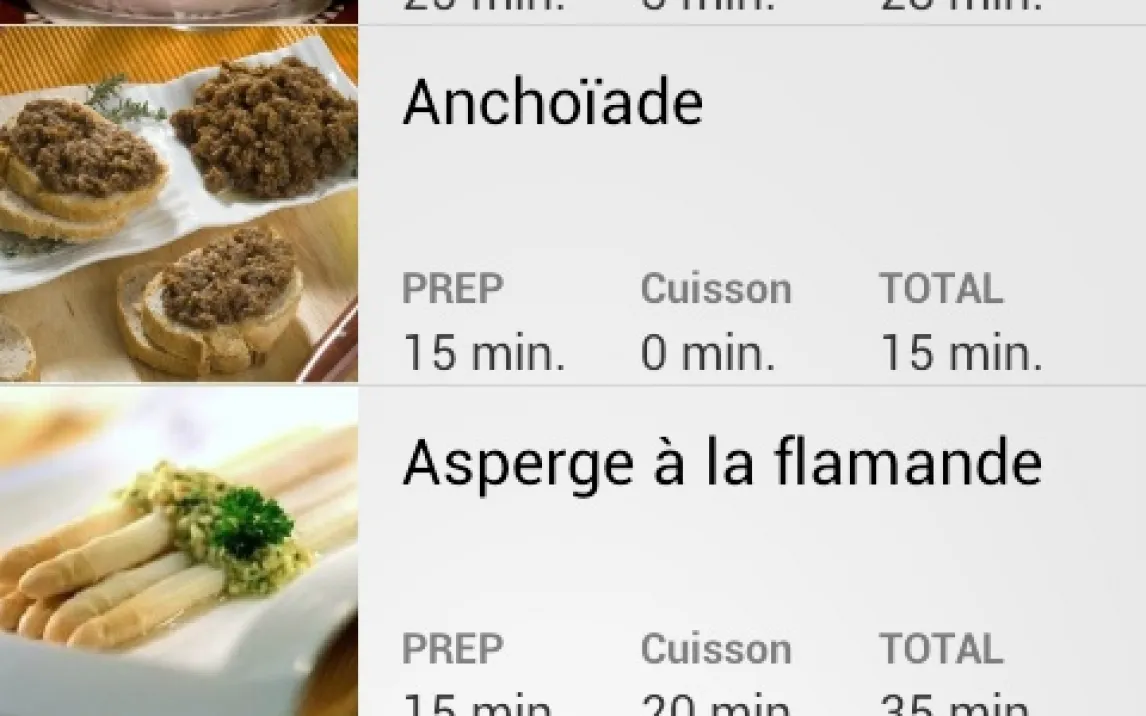
Task: Tap the white asparagus dish photo
Action: pyautogui.click(x=179, y=552)
